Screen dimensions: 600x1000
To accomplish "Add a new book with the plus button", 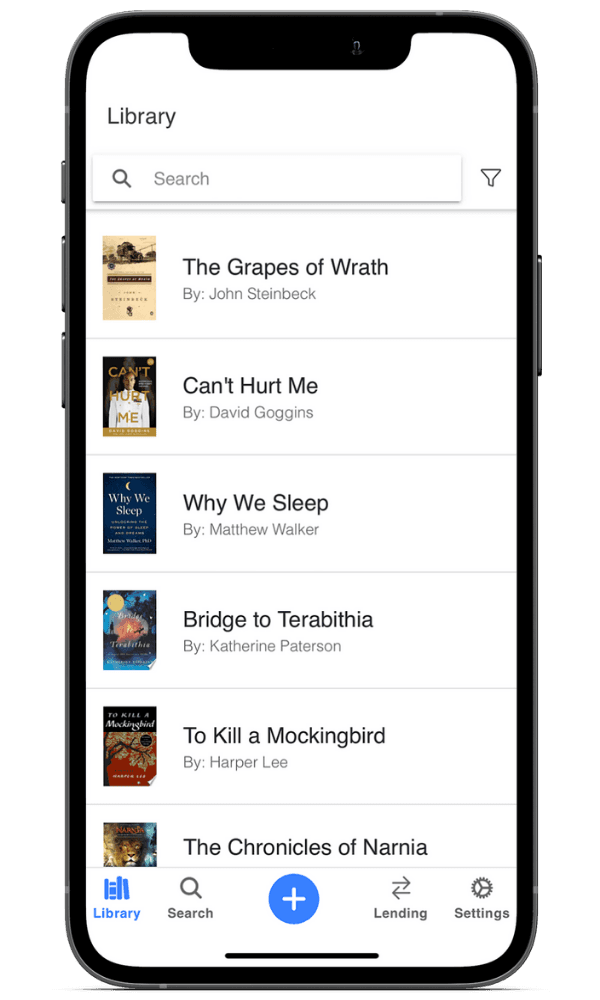I will [293, 899].
